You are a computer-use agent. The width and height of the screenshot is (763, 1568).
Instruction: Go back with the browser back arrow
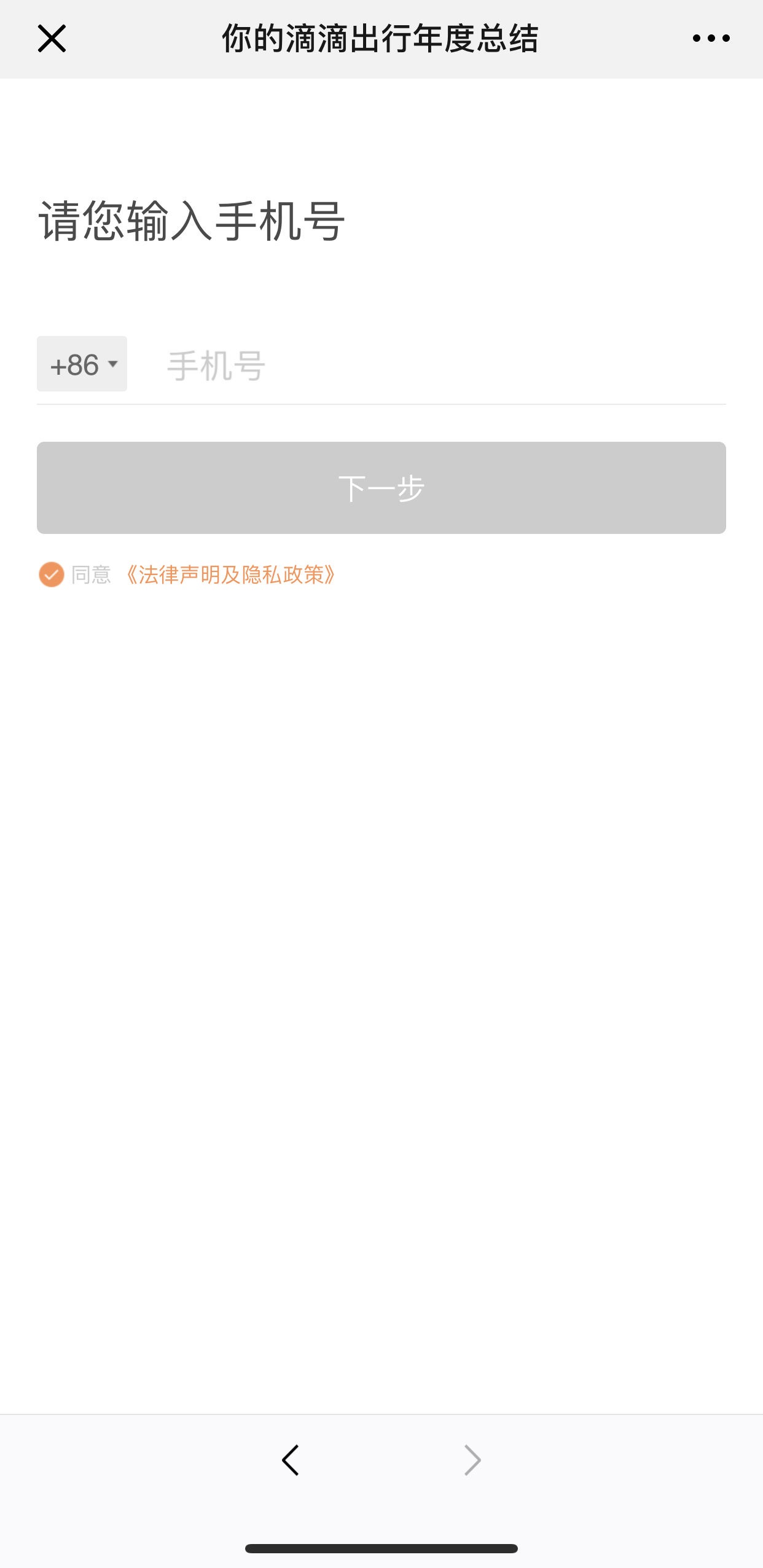291,1460
